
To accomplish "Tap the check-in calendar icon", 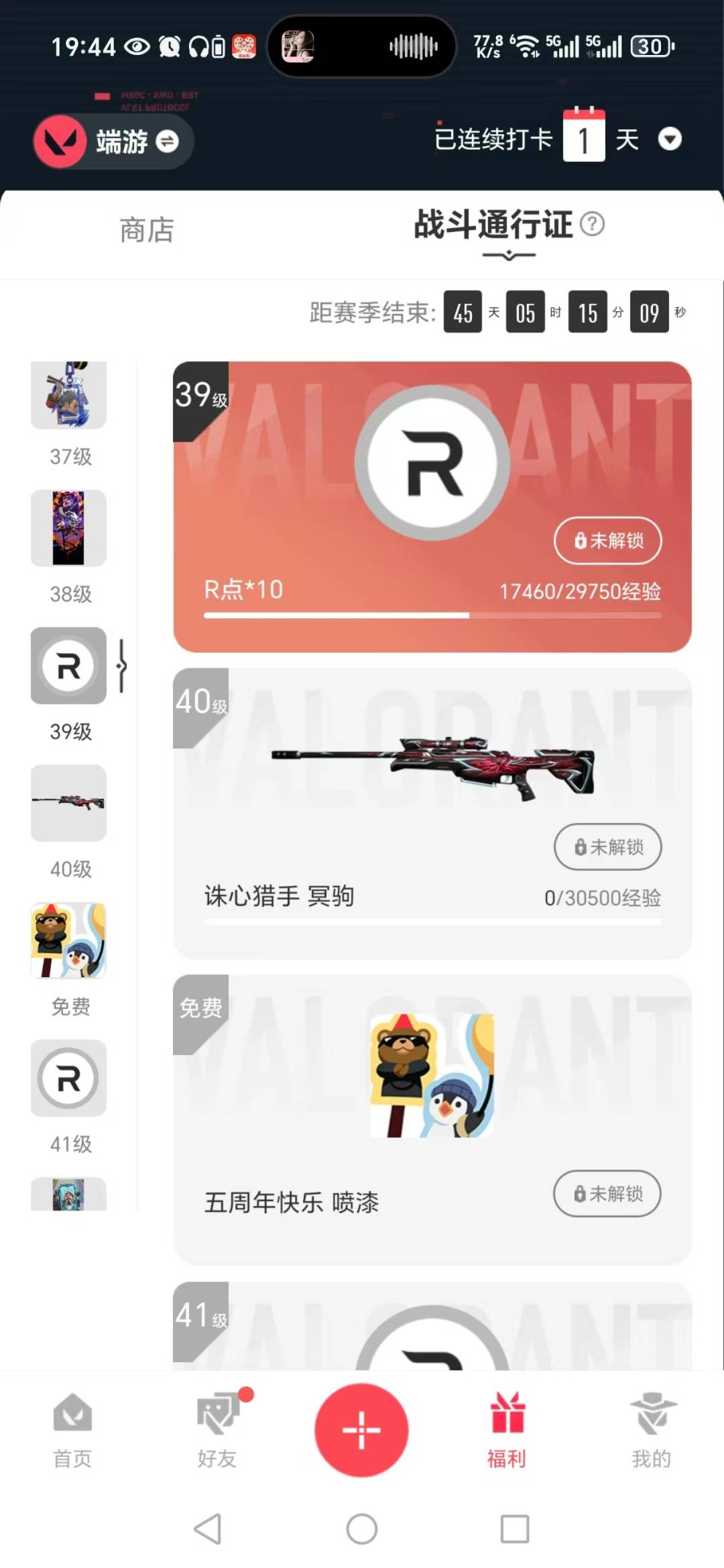I will 585,137.
